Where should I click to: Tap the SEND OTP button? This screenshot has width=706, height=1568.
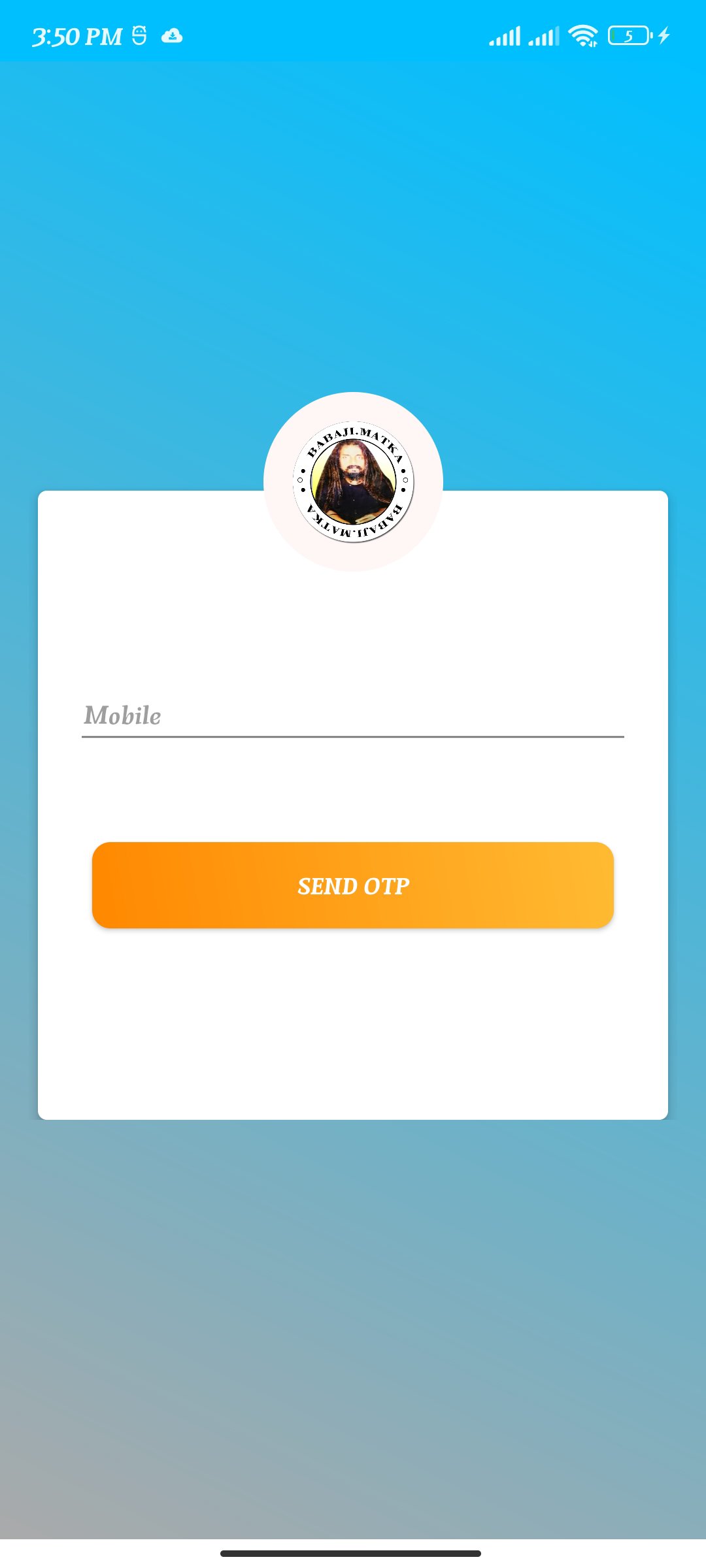(353, 885)
